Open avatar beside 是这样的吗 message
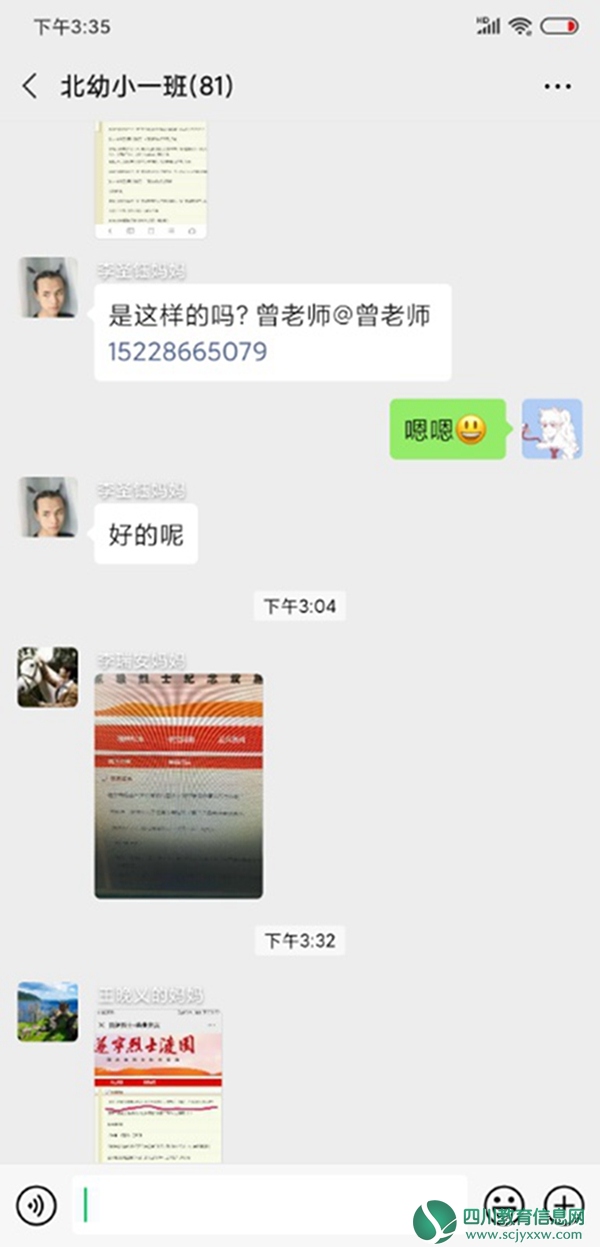Viewport: 600px width, 1247px height. tap(48, 288)
